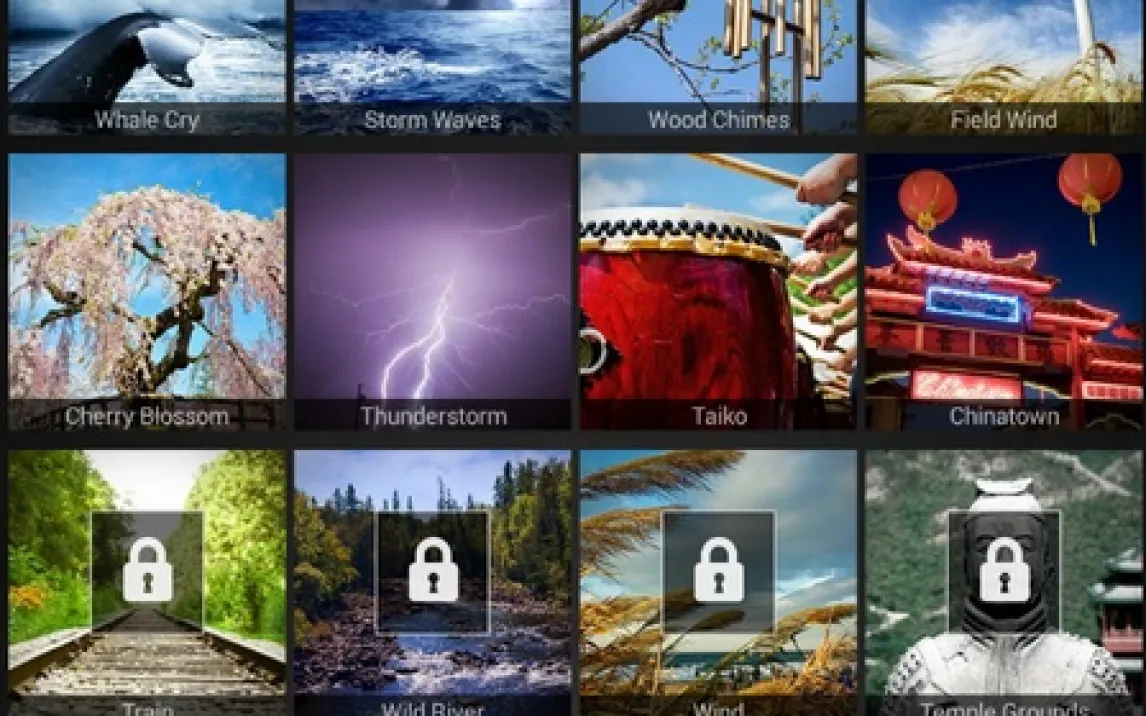Screen dimensions: 1146x716
Task: Open the locked Temple Grounds tile
Action: point(1003,580)
